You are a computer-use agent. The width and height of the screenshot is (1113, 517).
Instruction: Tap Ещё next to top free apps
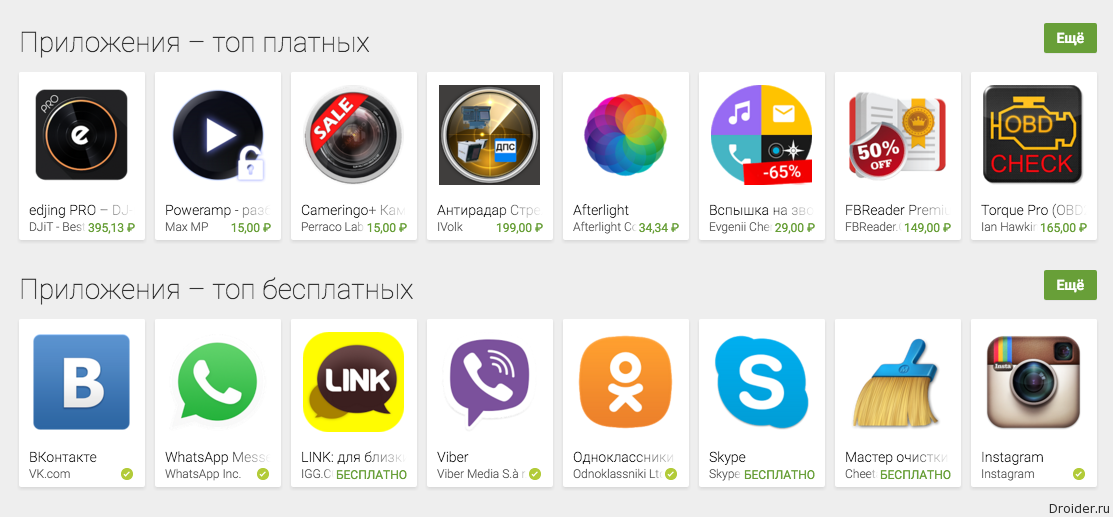pyautogui.click(x=1070, y=285)
